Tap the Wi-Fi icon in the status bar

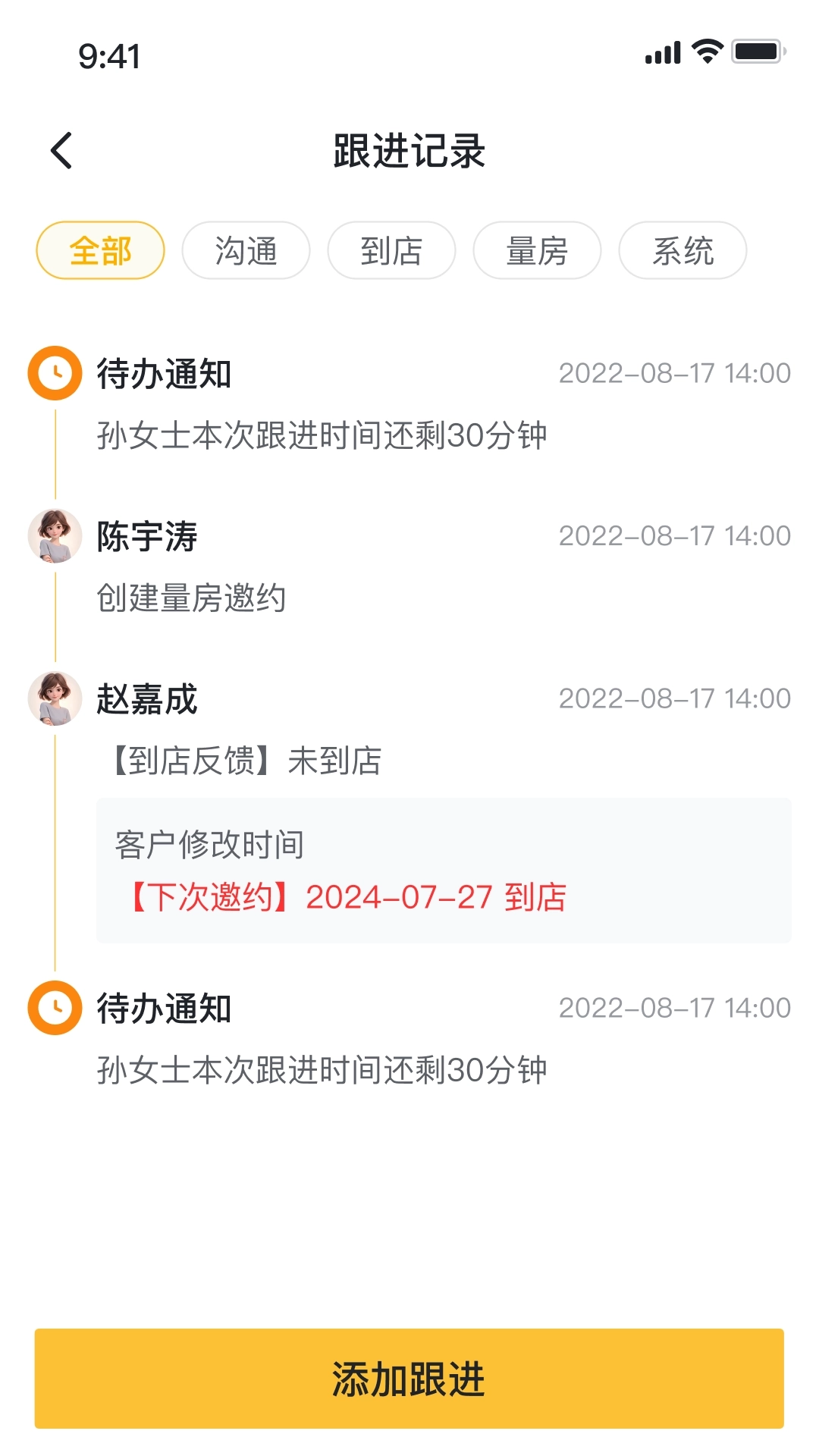click(706, 52)
